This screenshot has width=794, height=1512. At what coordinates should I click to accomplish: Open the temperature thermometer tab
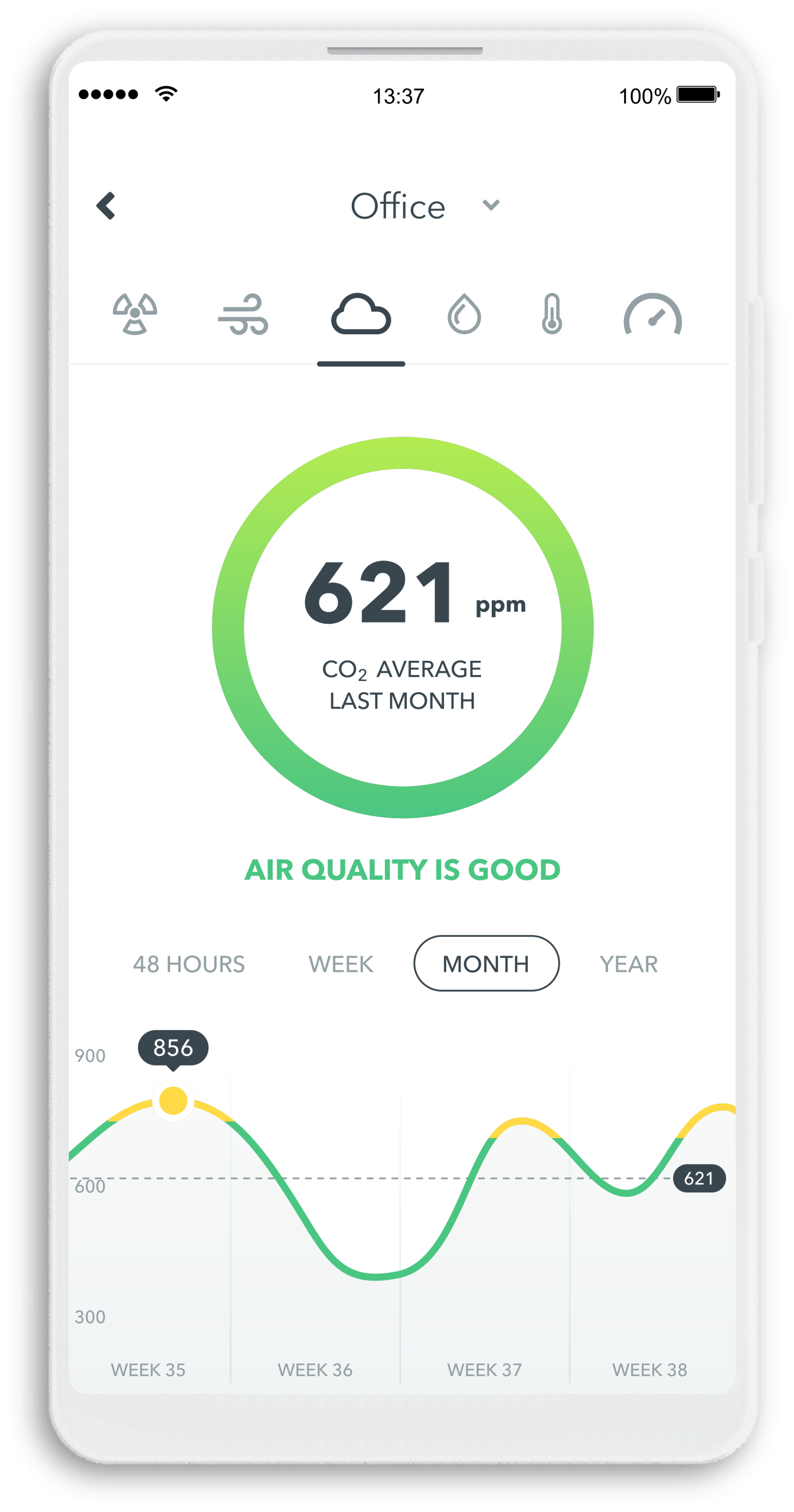click(x=551, y=314)
